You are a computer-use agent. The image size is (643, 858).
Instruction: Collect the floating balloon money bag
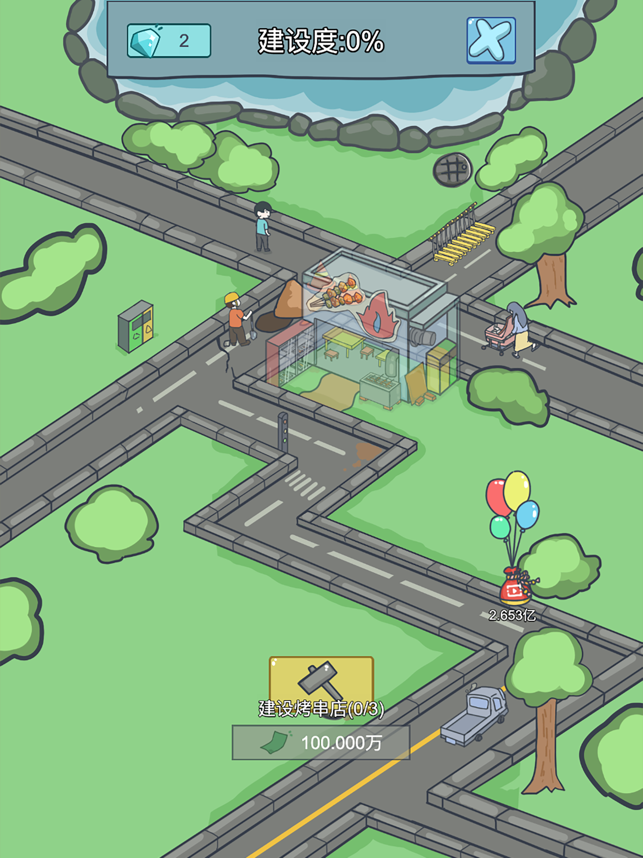pyautogui.click(x=515, y=583)
